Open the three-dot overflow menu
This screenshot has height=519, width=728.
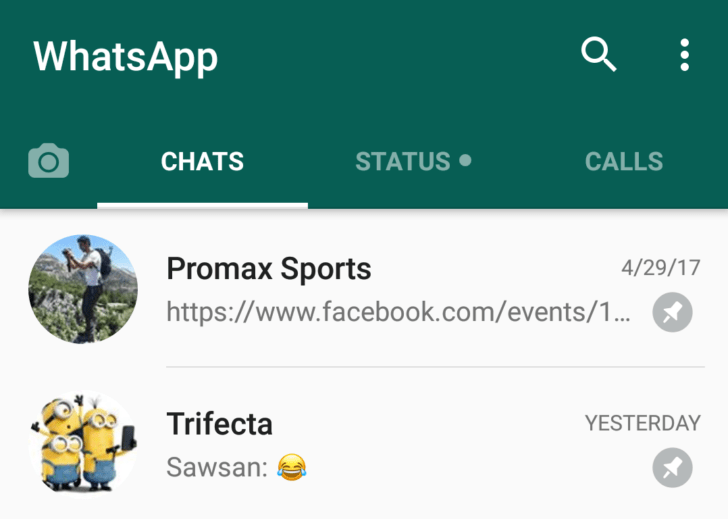(684, 55)
